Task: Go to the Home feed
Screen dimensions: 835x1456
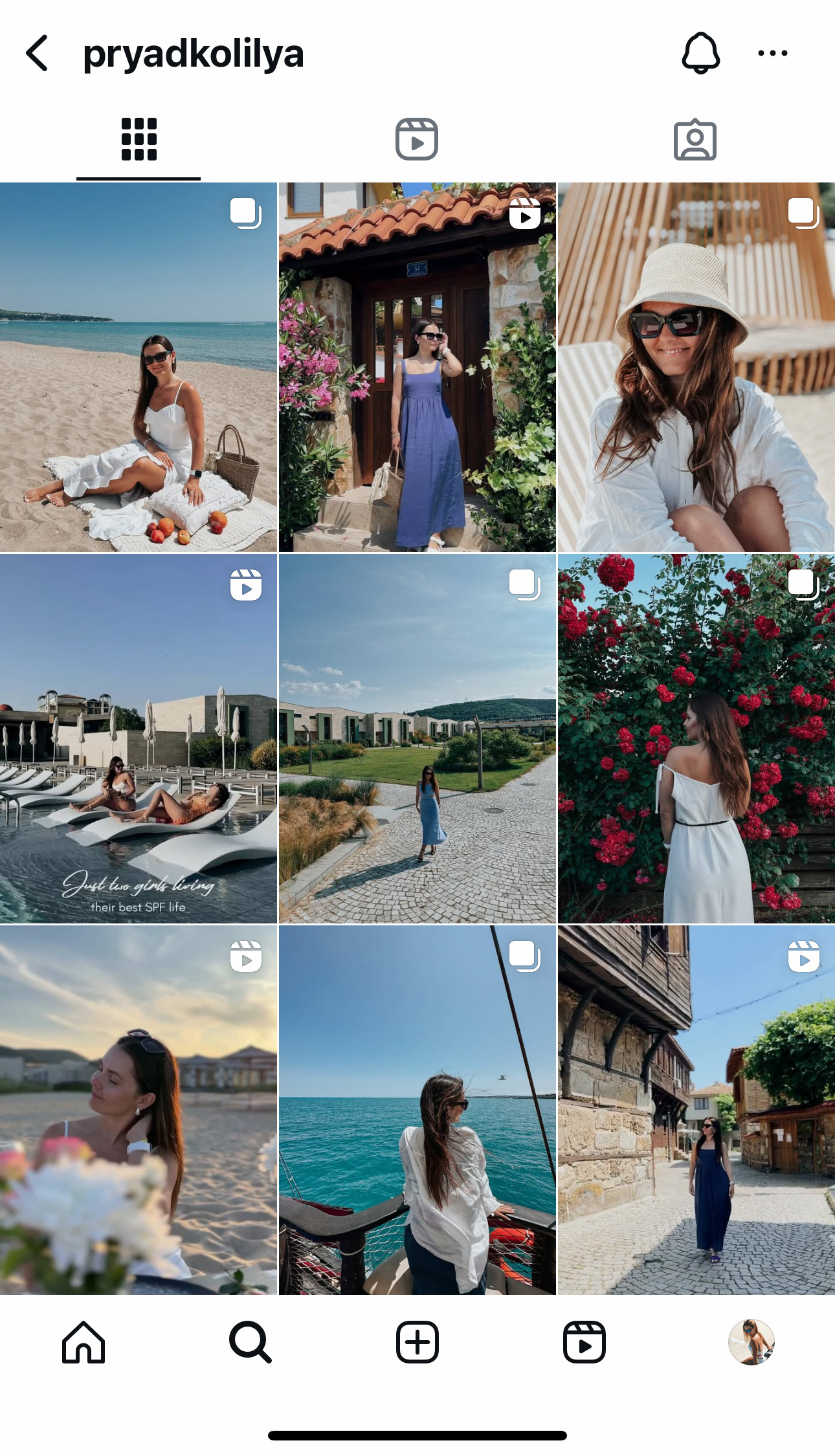Action: [x=83, y=1342]
